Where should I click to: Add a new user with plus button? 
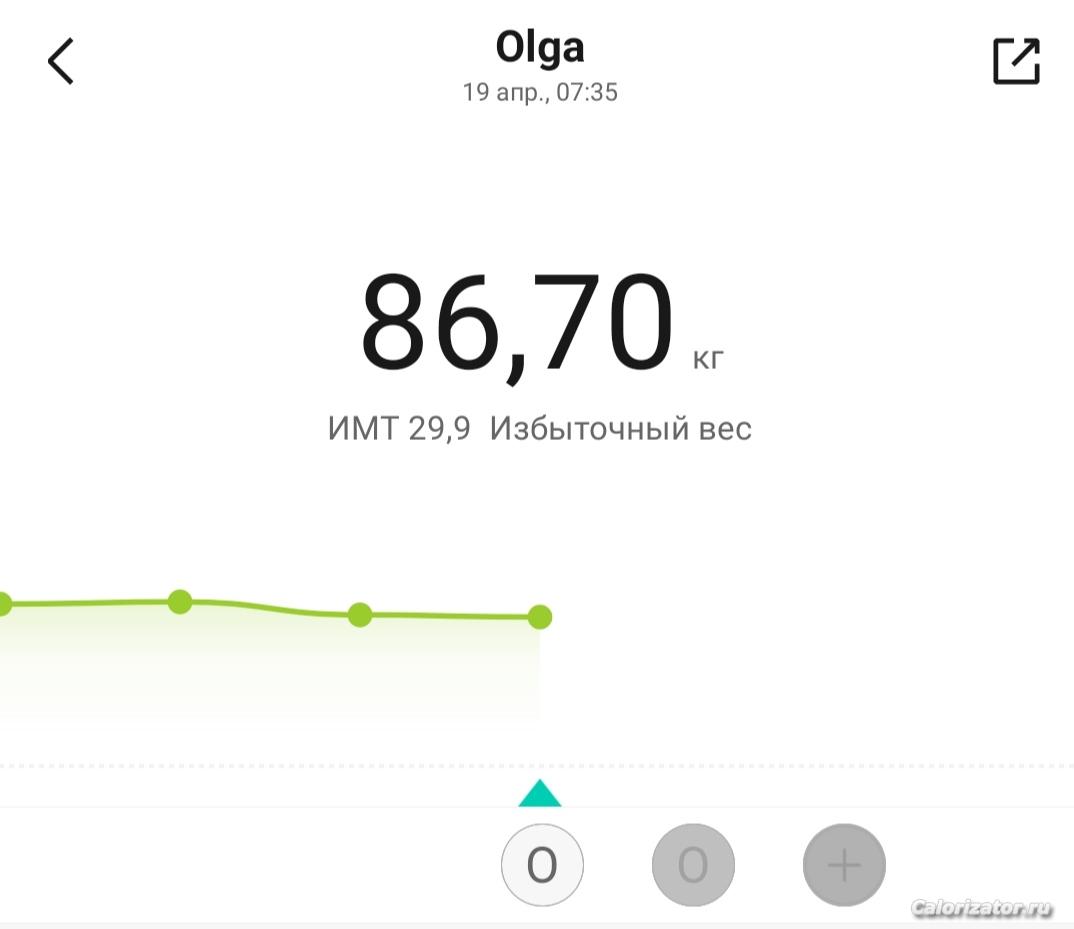coord(844,865)
